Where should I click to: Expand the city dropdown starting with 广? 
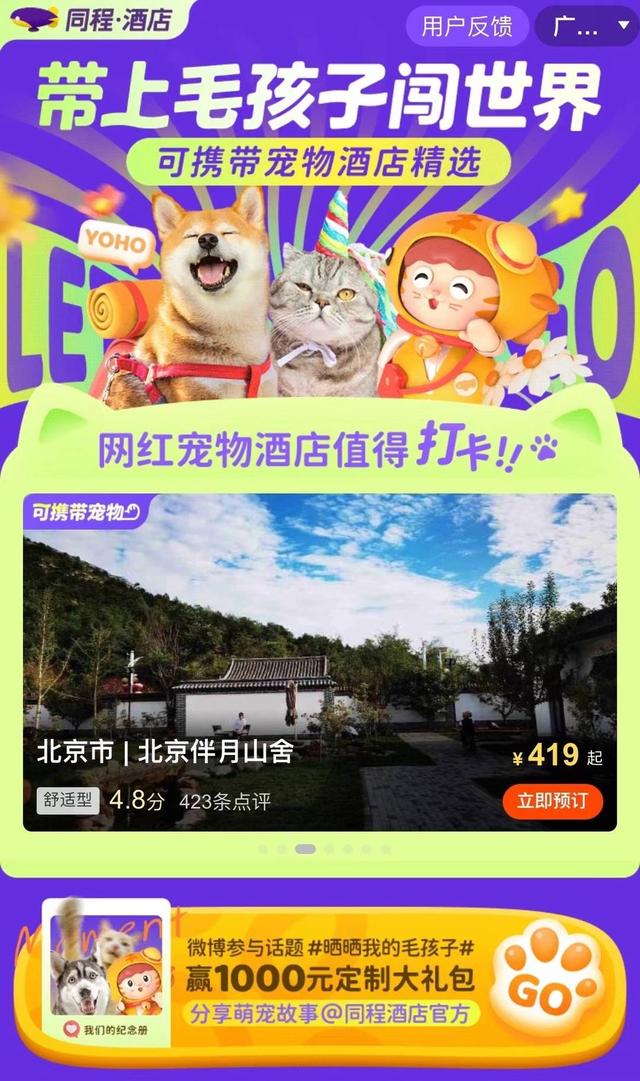(586, 26)
